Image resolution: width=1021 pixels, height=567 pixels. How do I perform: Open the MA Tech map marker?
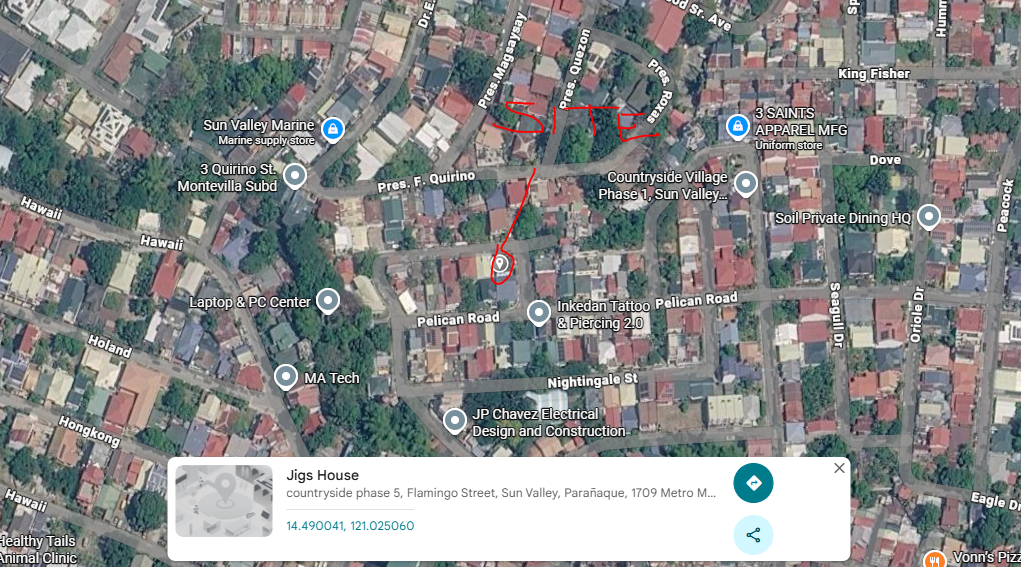(x=285, y=378)
